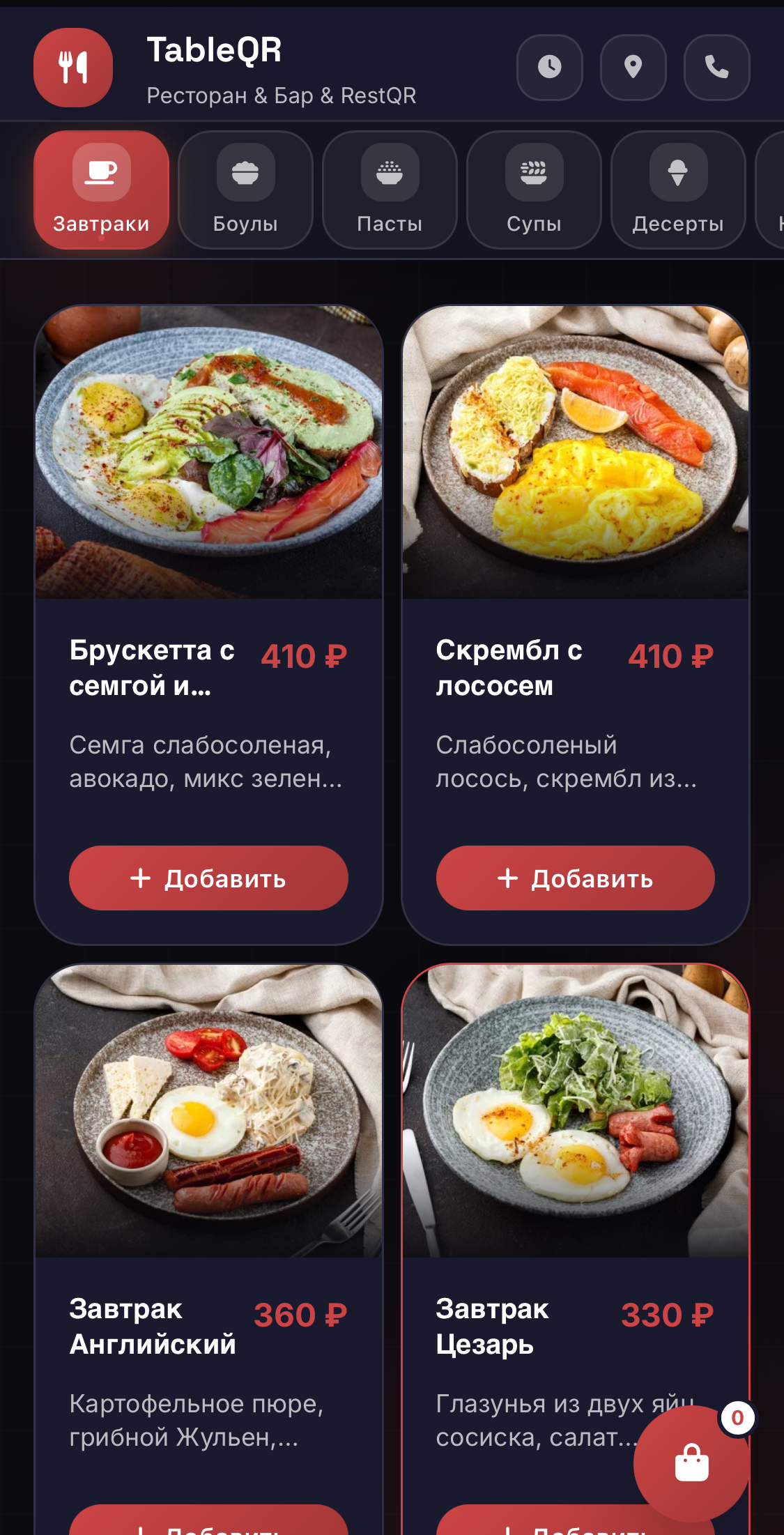This screenshot has height=1535, width=784.
Task: Add Скрембл с лососем to the order
Action: 574,878
